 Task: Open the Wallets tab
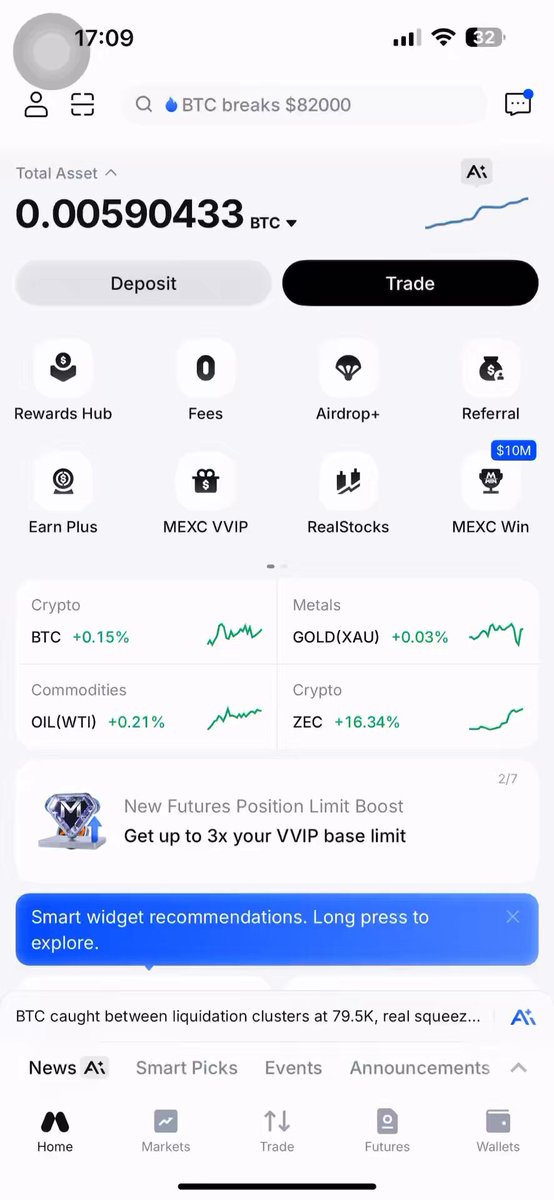498,1131
